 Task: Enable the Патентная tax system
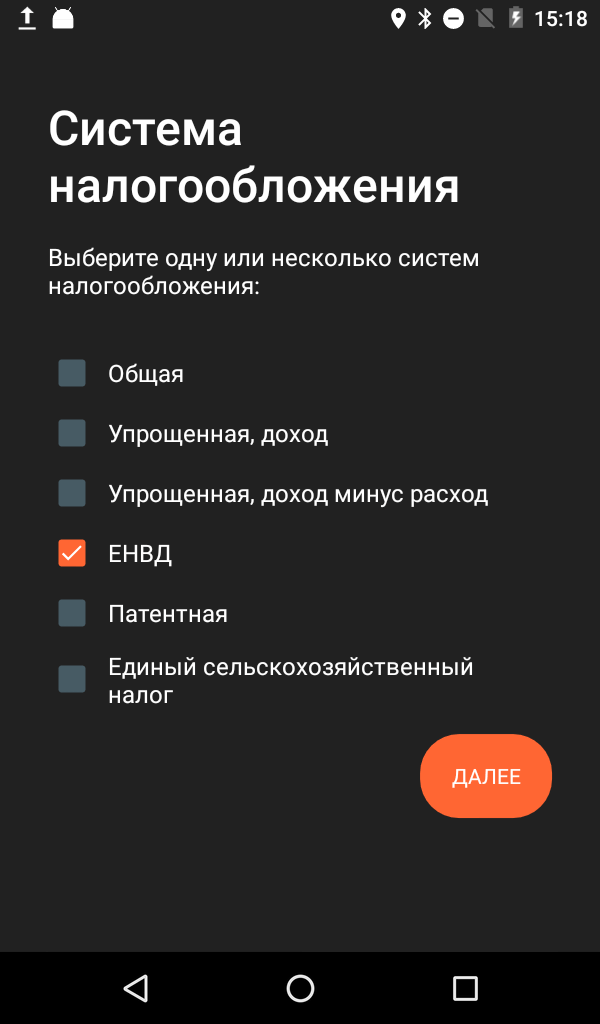[72, 614]
